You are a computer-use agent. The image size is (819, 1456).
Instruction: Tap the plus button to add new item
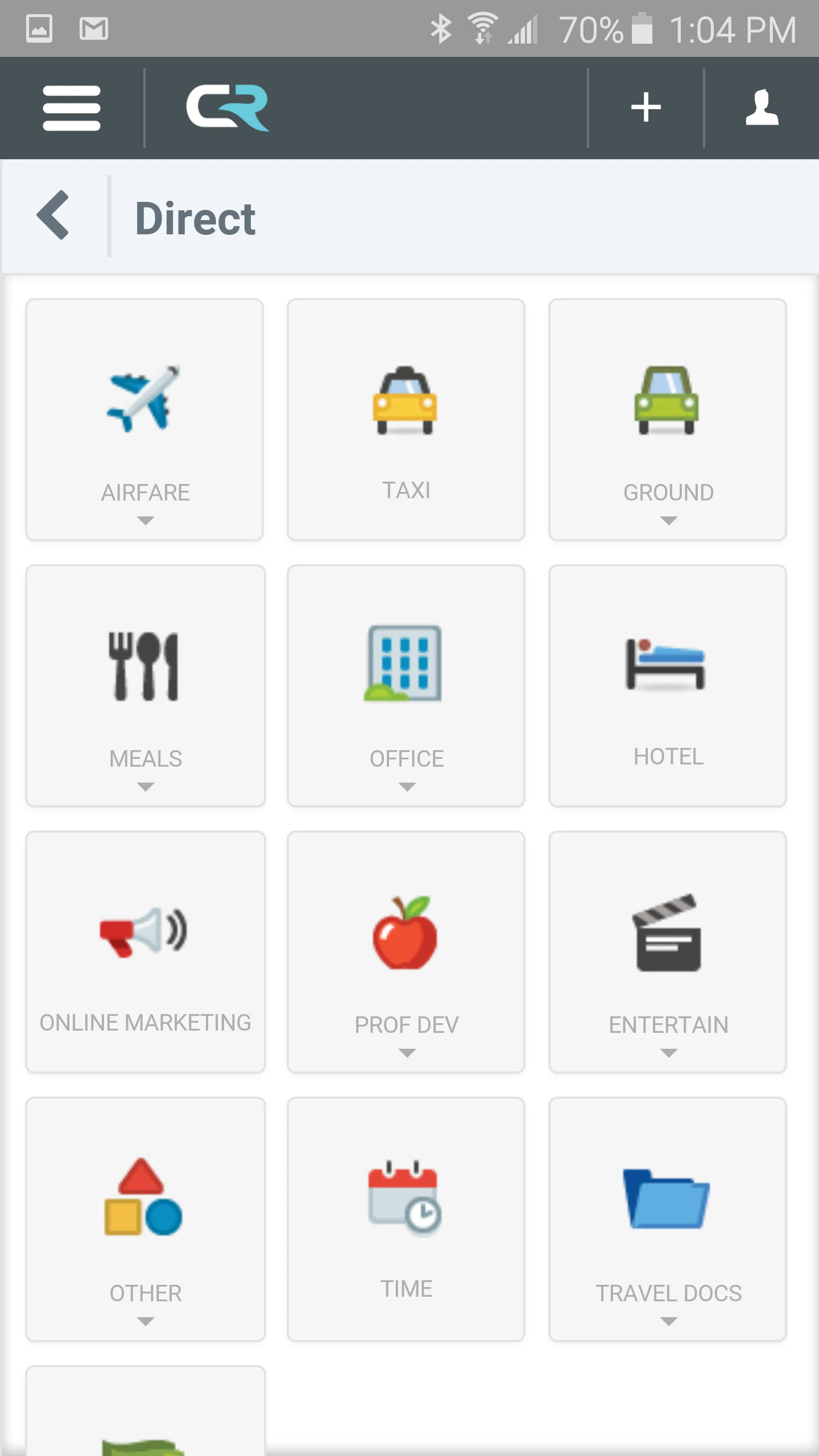pyautogui.click(x=646, y=107)
